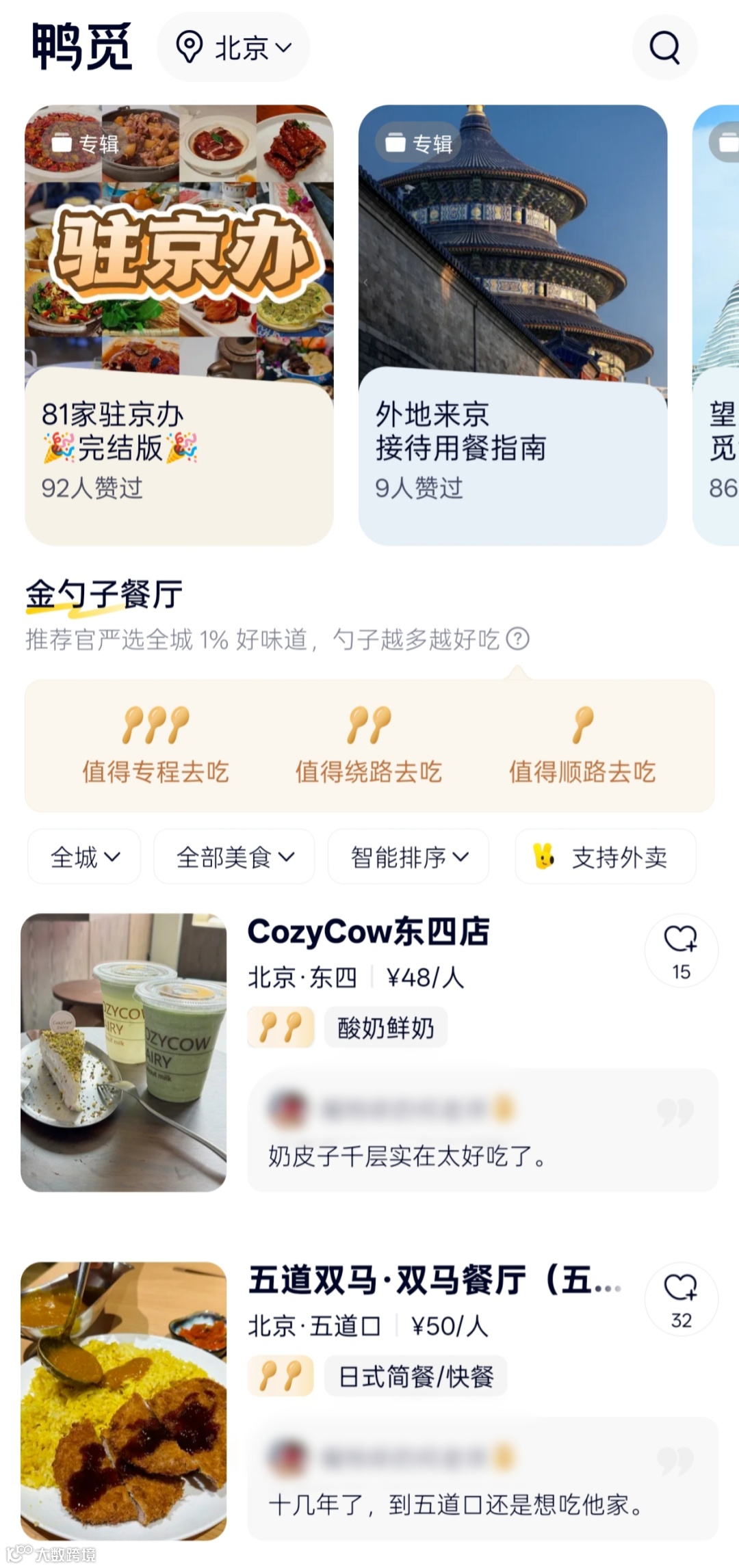The height and width of the screenshot is (1568, 739).
Task: Expand the 智能排序 sorting dropdown
Action: click(409, 857)
